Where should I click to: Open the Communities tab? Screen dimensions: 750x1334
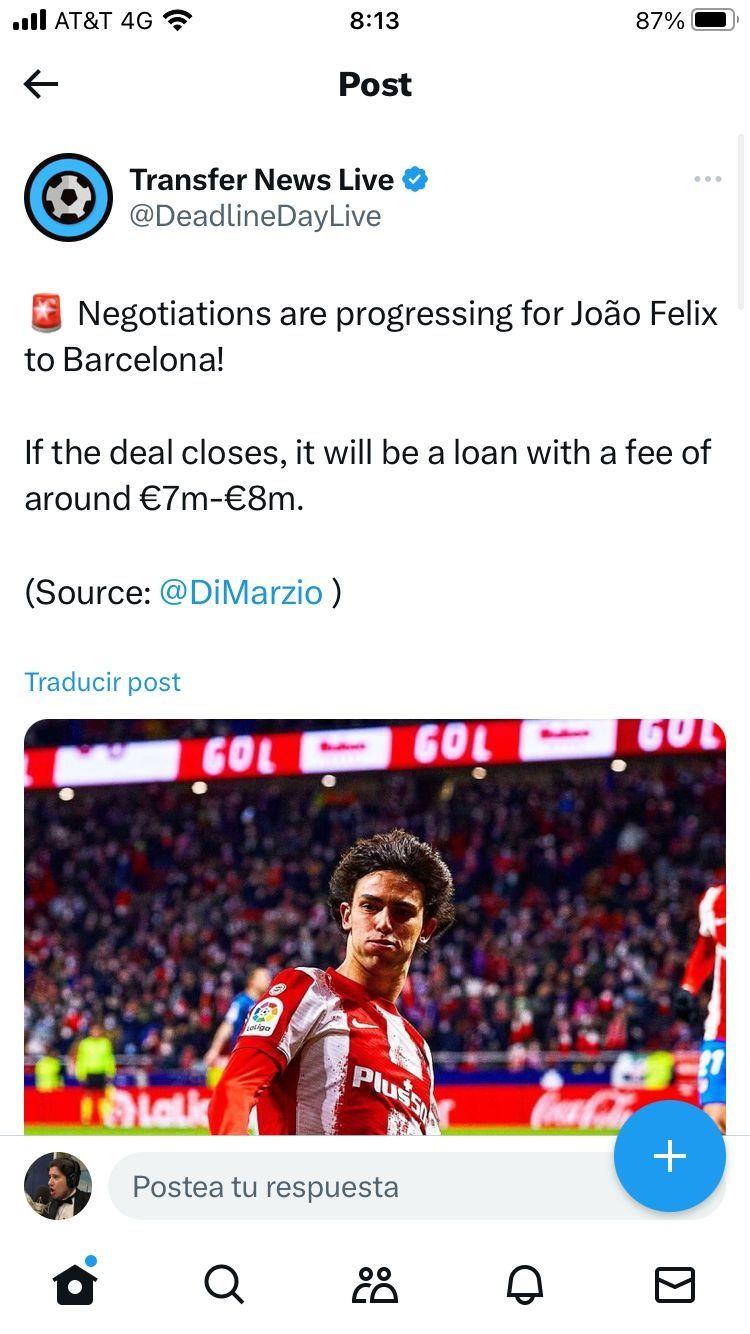coord(375,1284)
